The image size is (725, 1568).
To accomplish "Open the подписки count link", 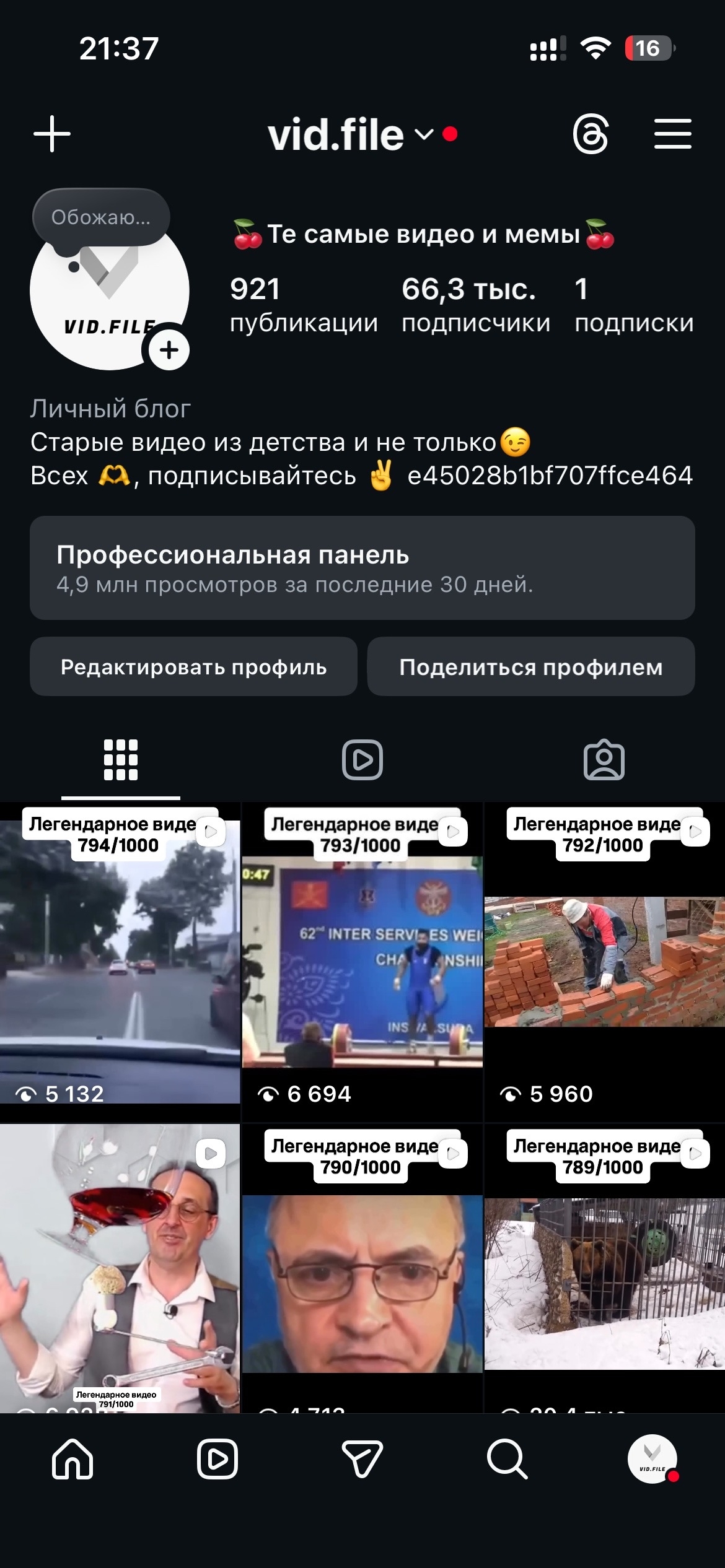I will tap(633, 303).
